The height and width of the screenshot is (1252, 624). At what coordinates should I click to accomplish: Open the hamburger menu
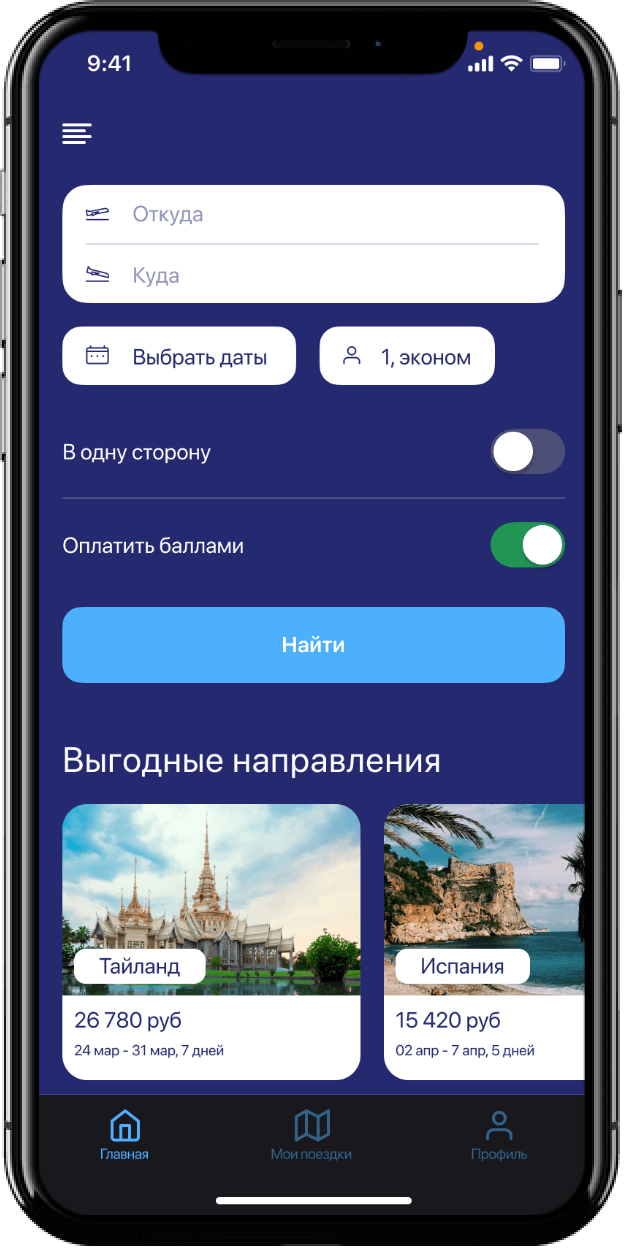click(x=77, y=133)
